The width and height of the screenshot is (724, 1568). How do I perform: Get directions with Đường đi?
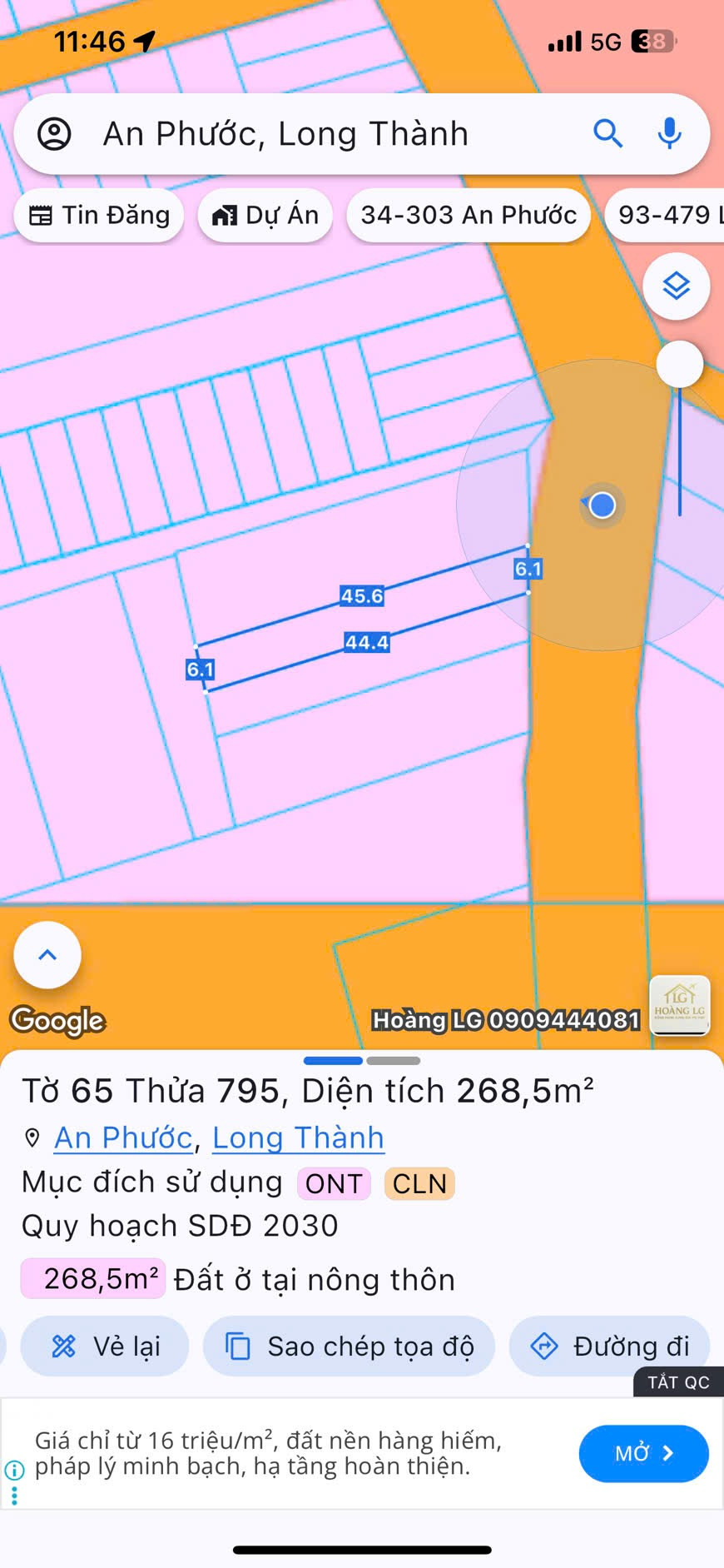(x=609, y=1346)
